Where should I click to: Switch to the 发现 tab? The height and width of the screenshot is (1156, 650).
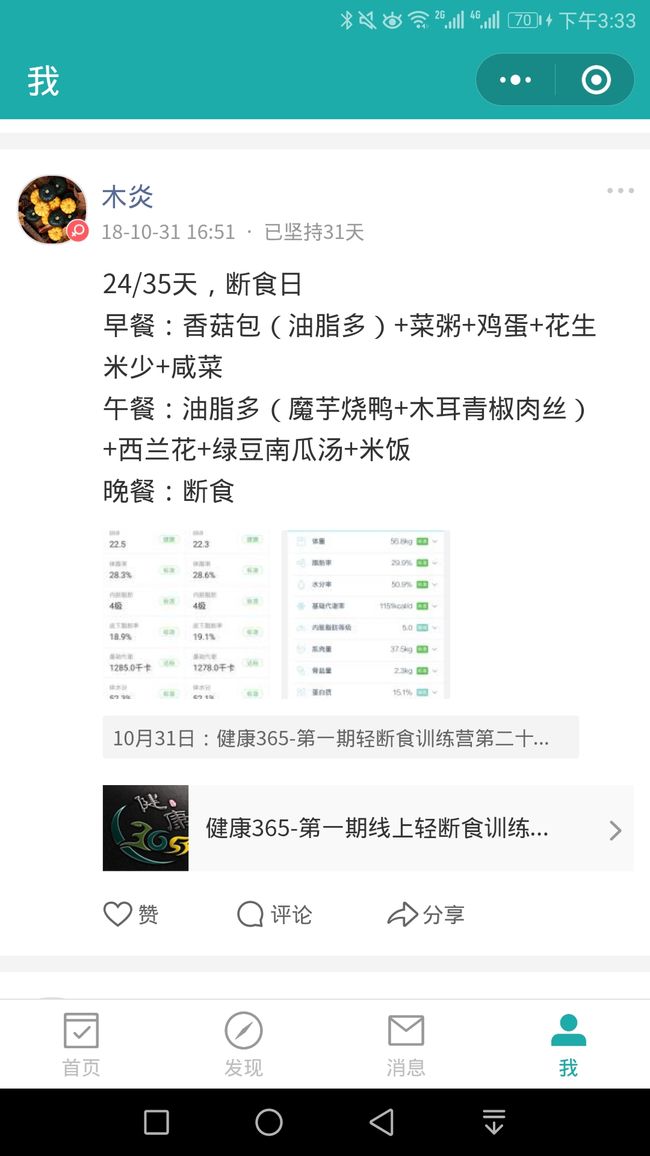tap(243, 1045)
